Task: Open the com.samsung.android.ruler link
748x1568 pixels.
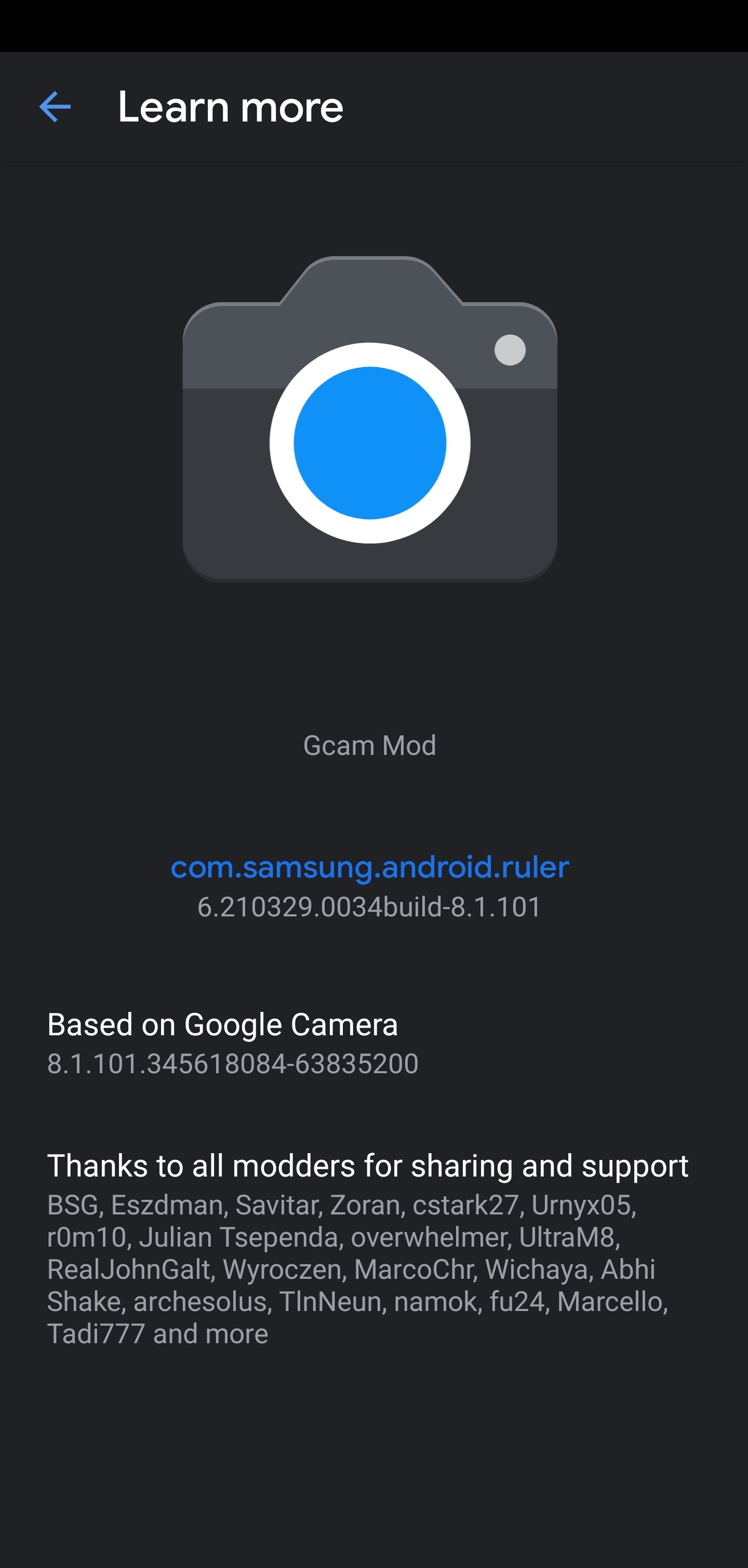Action: tap(370, 867)
